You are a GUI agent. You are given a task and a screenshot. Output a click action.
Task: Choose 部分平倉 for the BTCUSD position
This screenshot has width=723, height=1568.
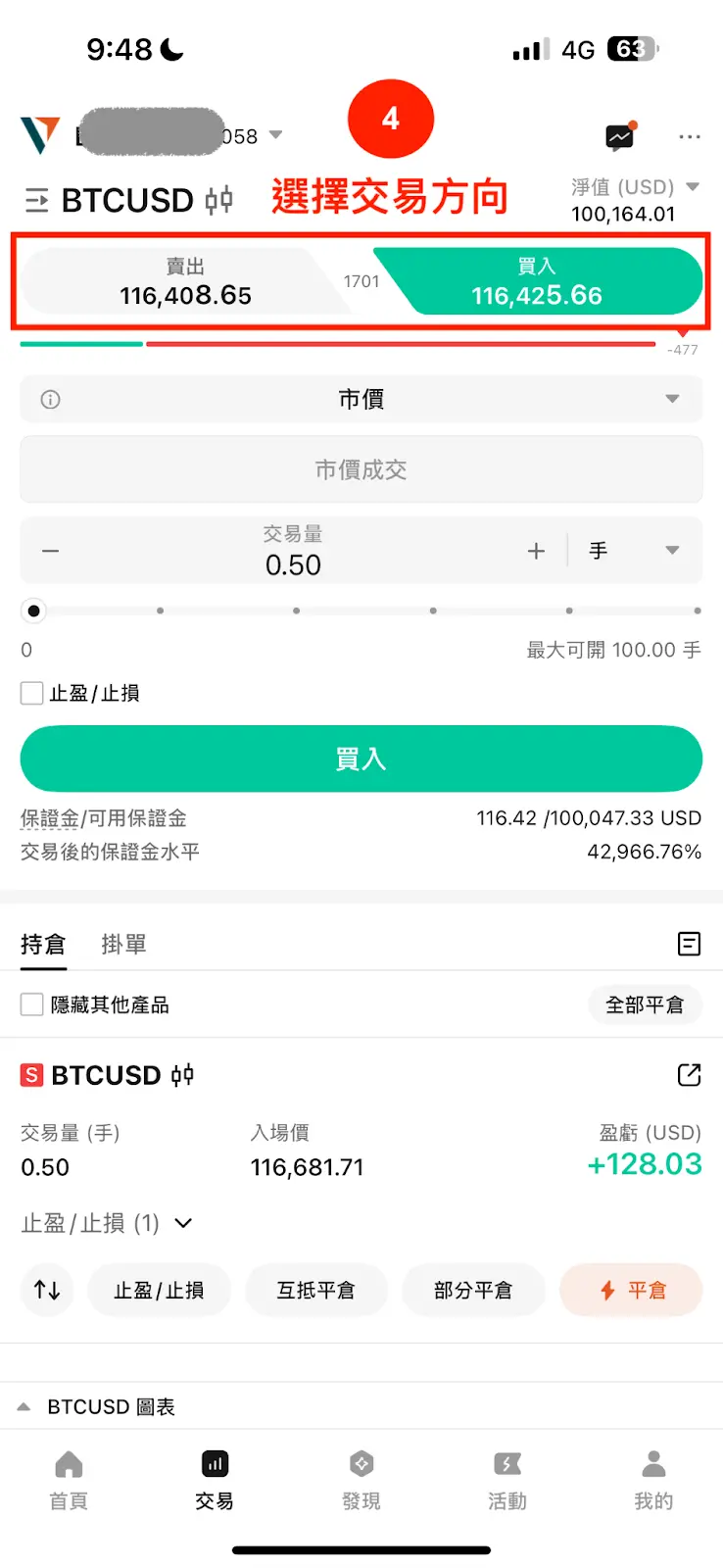473,1290
